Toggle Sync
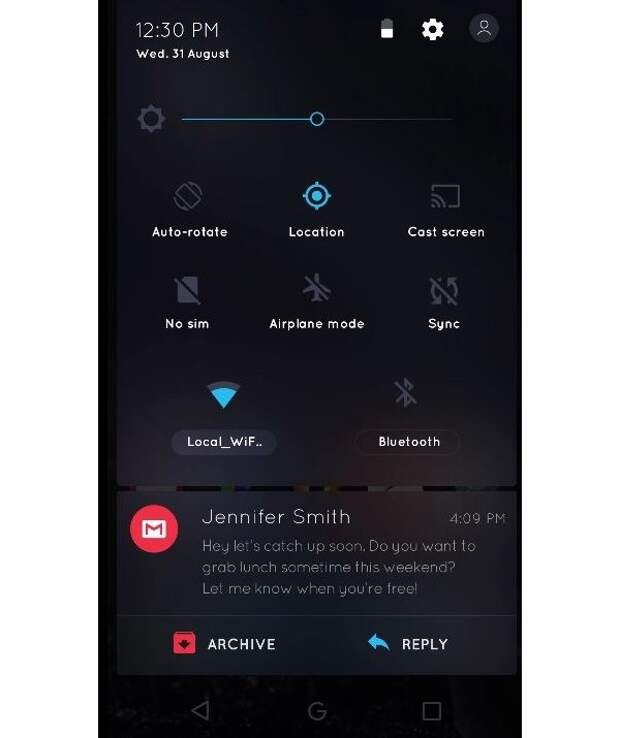Image resolution: width=620 pixels, height=738 pixels. coord(444,290)
